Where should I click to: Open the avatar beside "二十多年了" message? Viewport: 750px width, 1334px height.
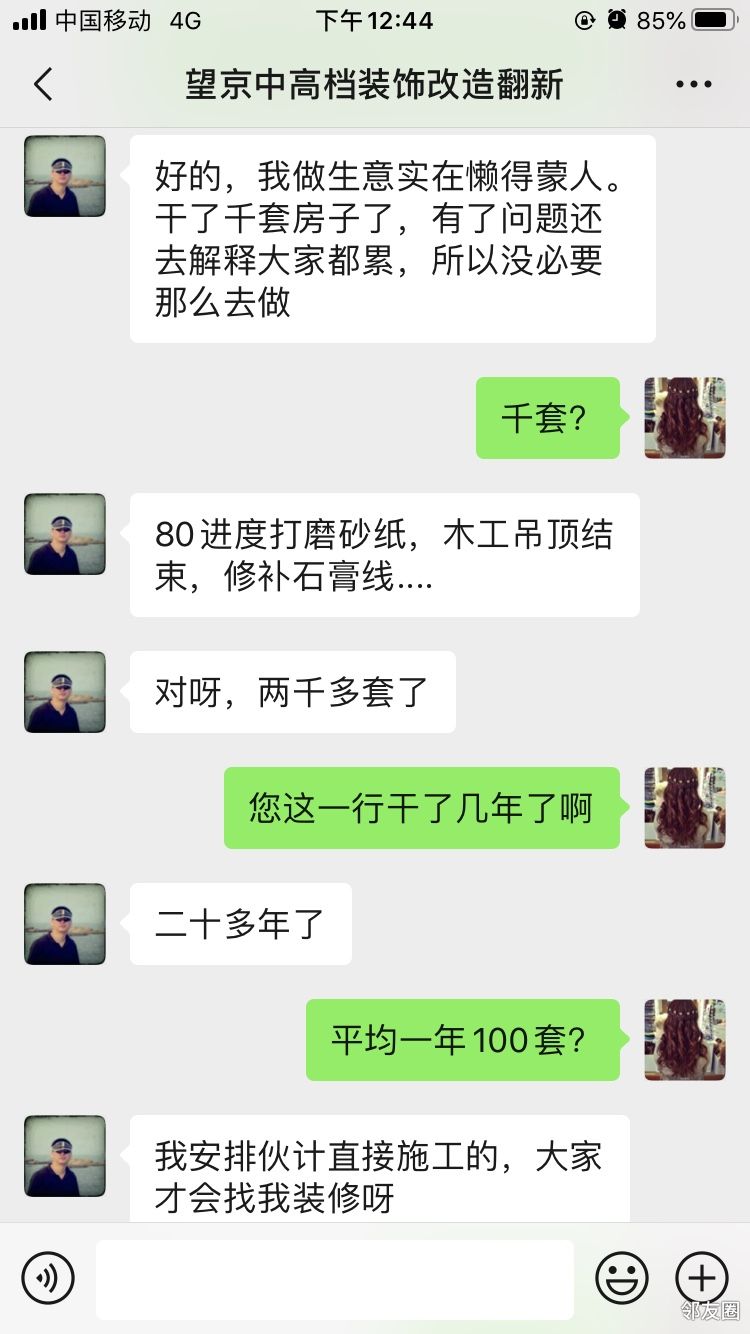tap(65, 924)
